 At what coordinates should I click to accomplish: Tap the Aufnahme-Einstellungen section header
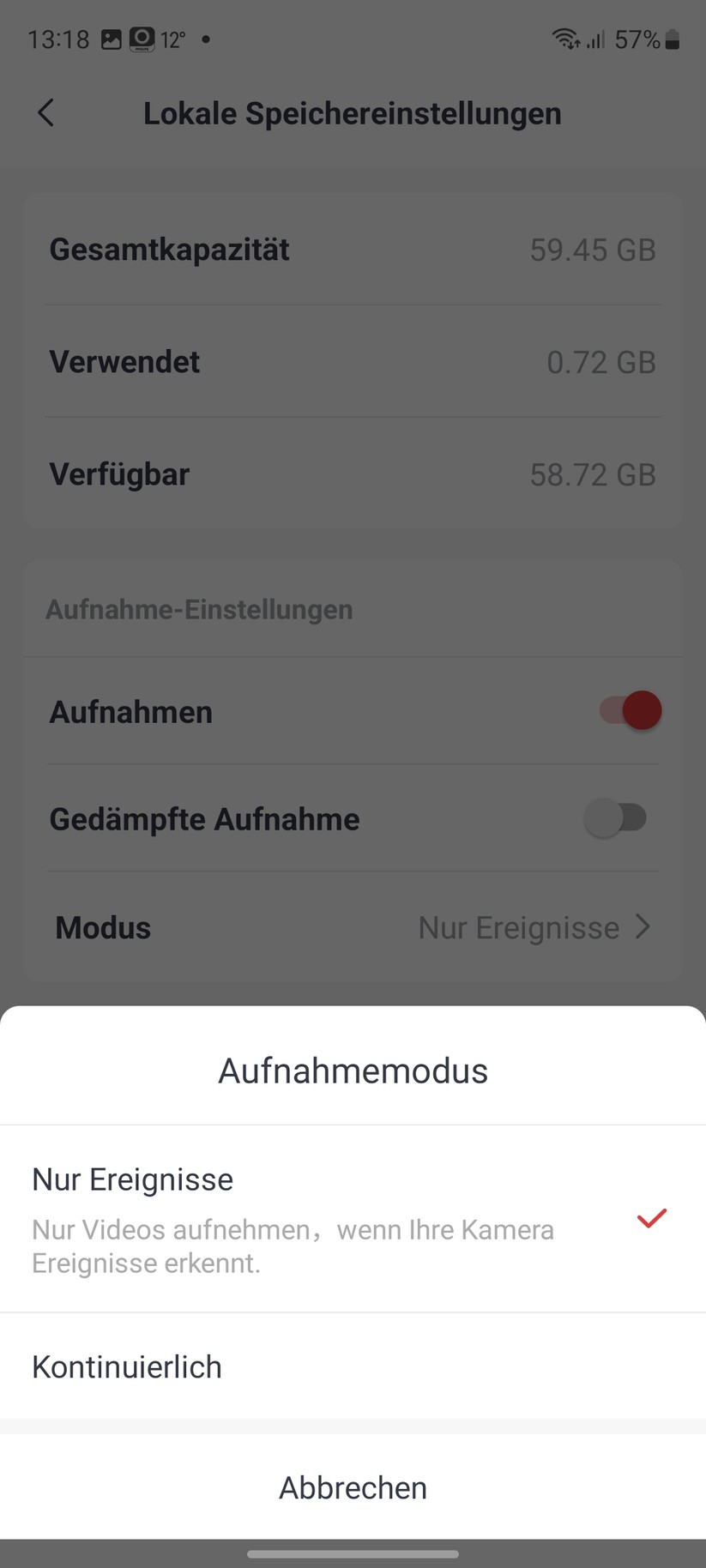(x=199, y=609)
